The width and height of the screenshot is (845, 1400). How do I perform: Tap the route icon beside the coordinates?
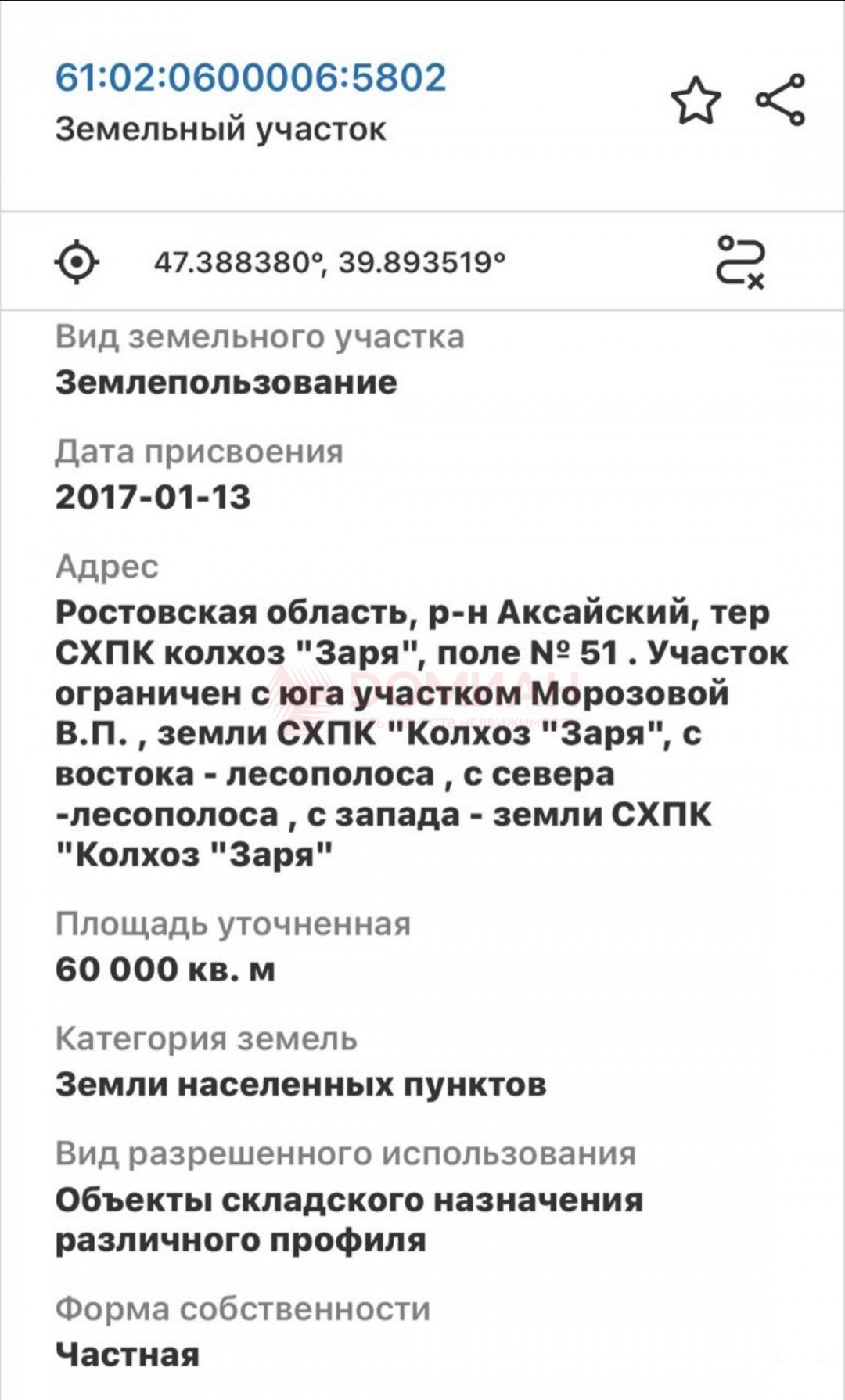pyautogui.click(x=739, y=261)
